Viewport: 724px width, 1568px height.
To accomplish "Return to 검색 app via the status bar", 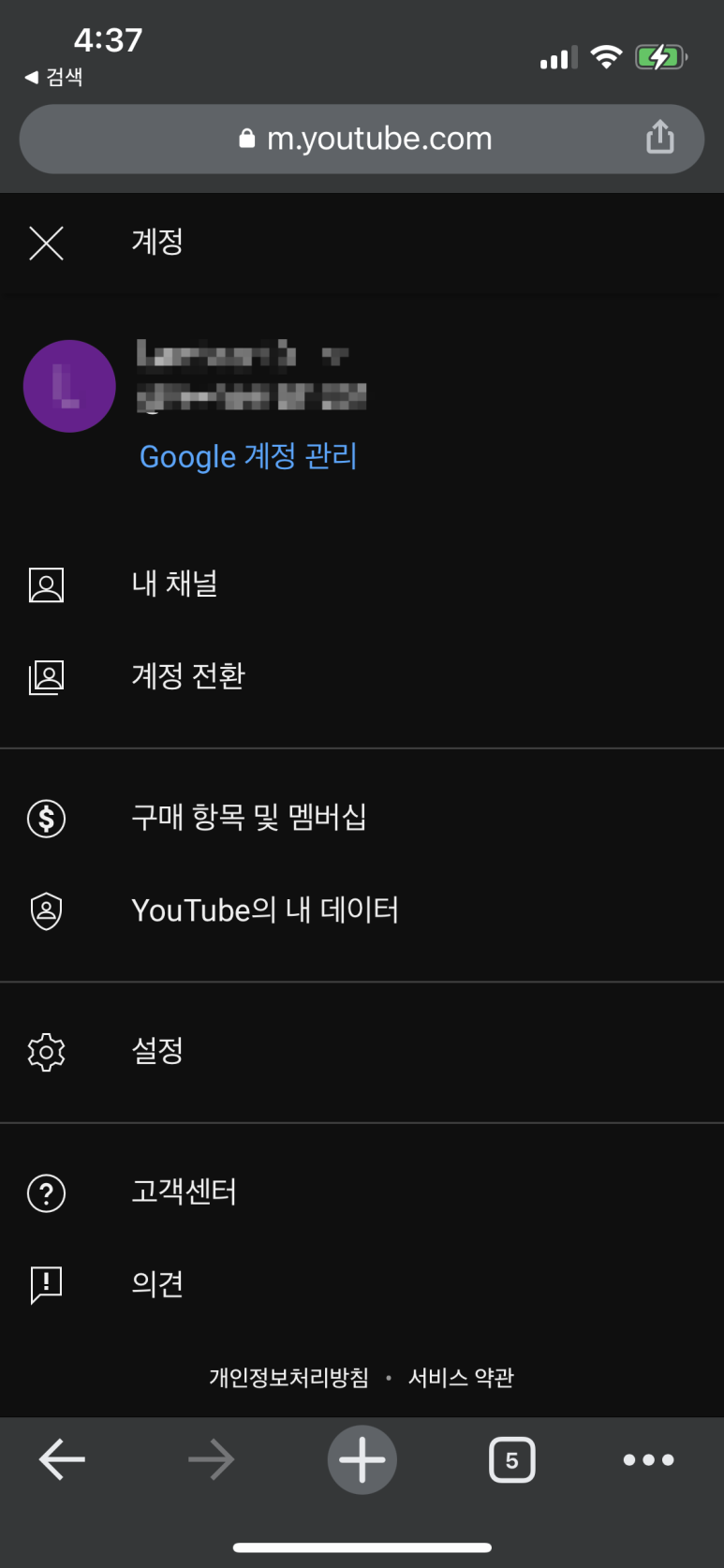I will 53,77.
